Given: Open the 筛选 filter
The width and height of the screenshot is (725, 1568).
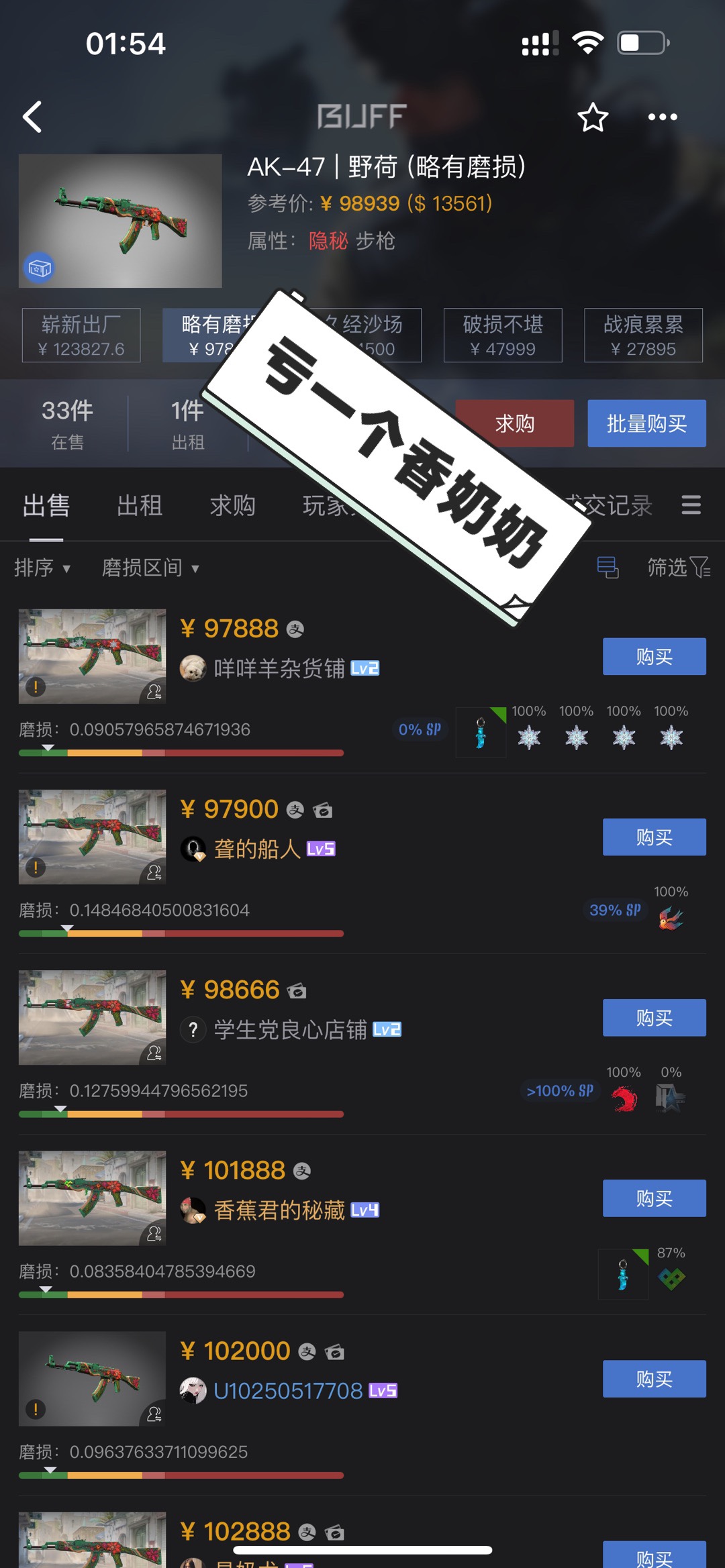Looking at the screenshot, I should [x=678, y=568].
